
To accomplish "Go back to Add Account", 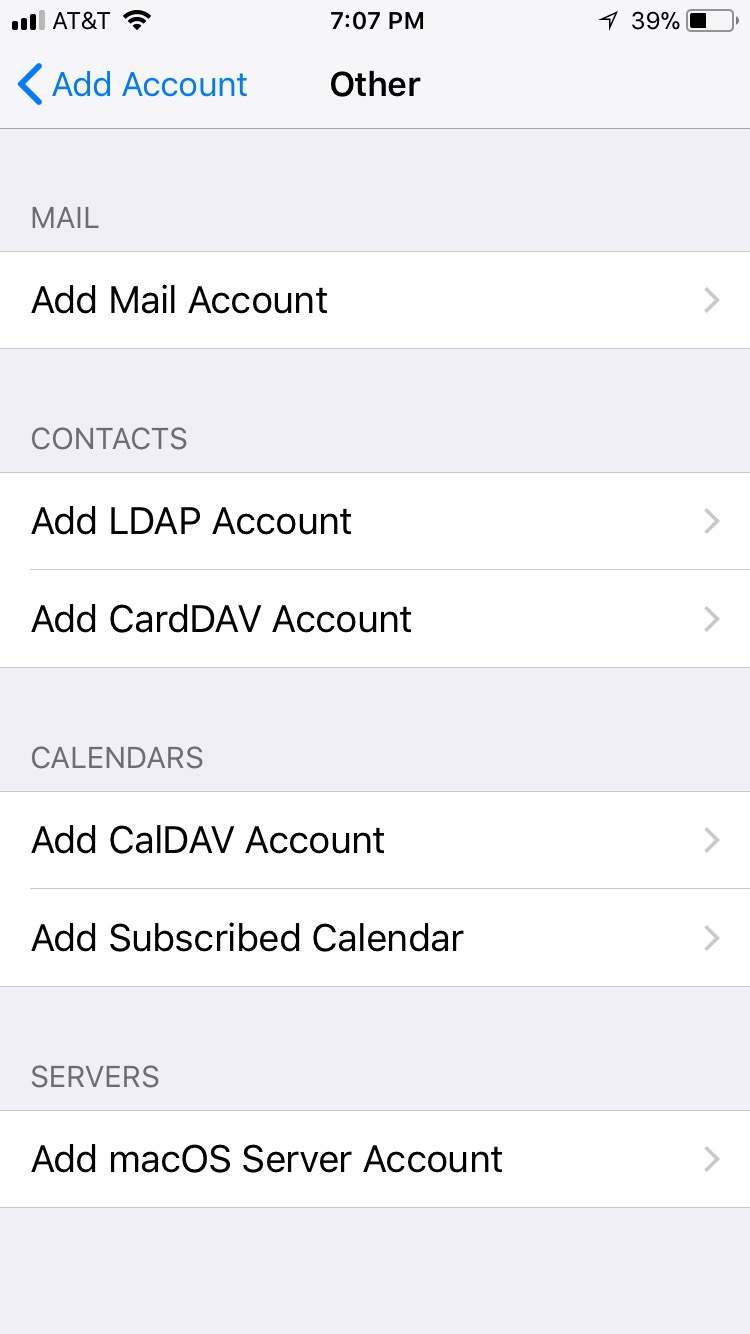I will tap(133, 85).
